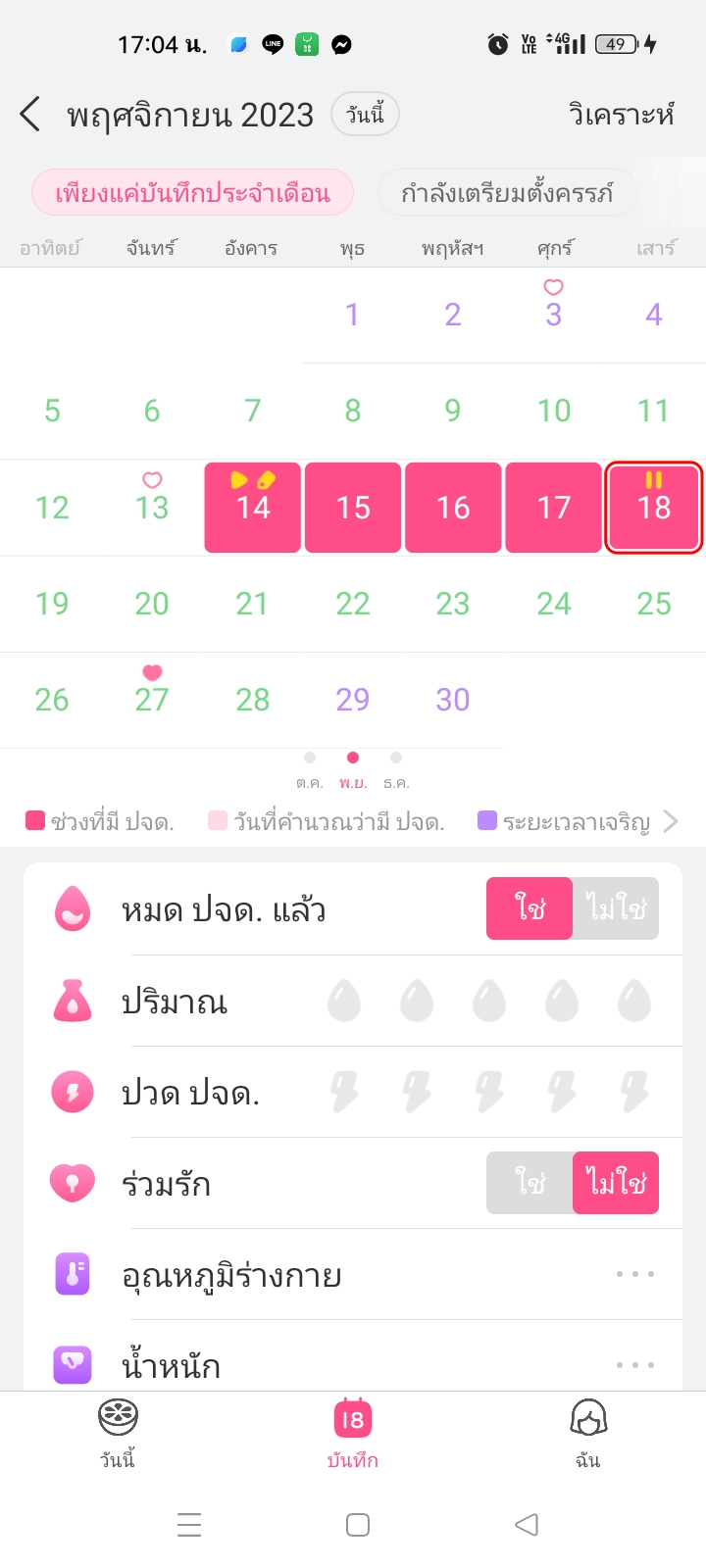Choose date 3 in the calendar
This screenshot has height=1568, width=706.
coord(553,314)
